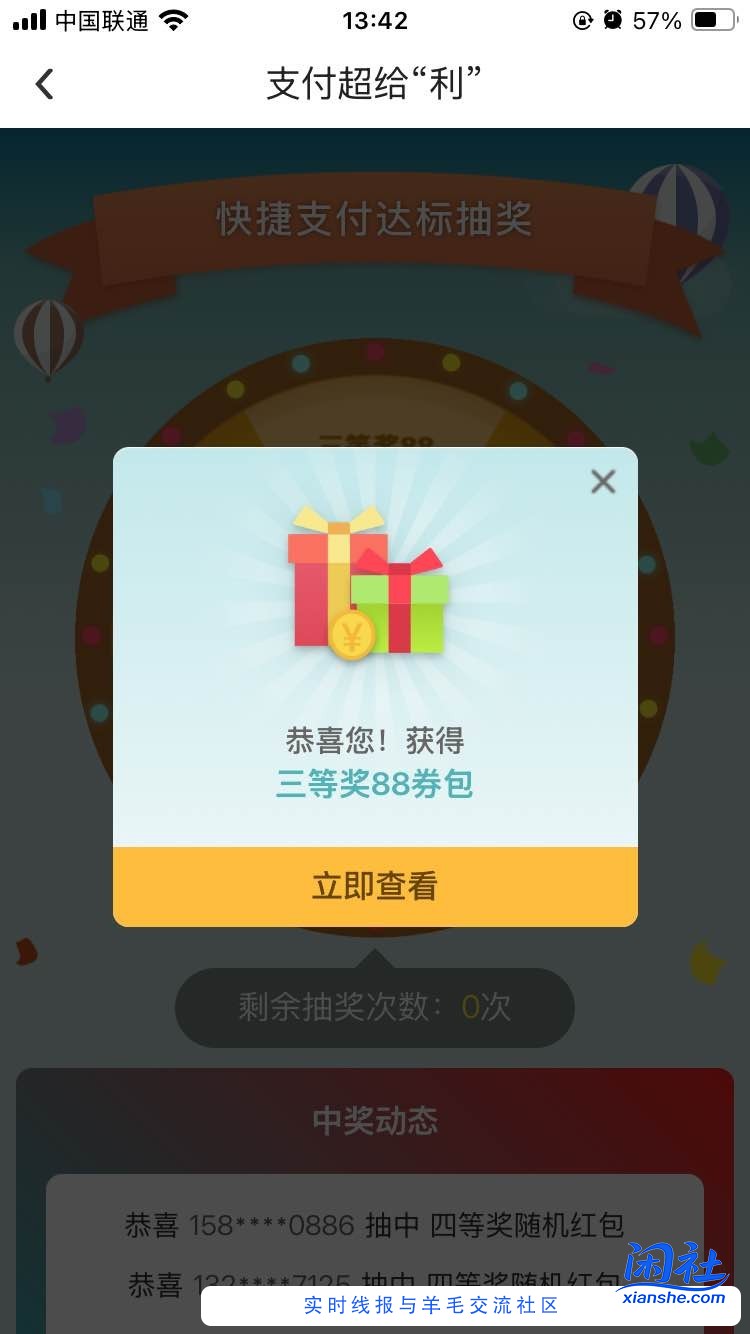
Task: Tap 立即查看 to view the prize
Action: point(374,886)
